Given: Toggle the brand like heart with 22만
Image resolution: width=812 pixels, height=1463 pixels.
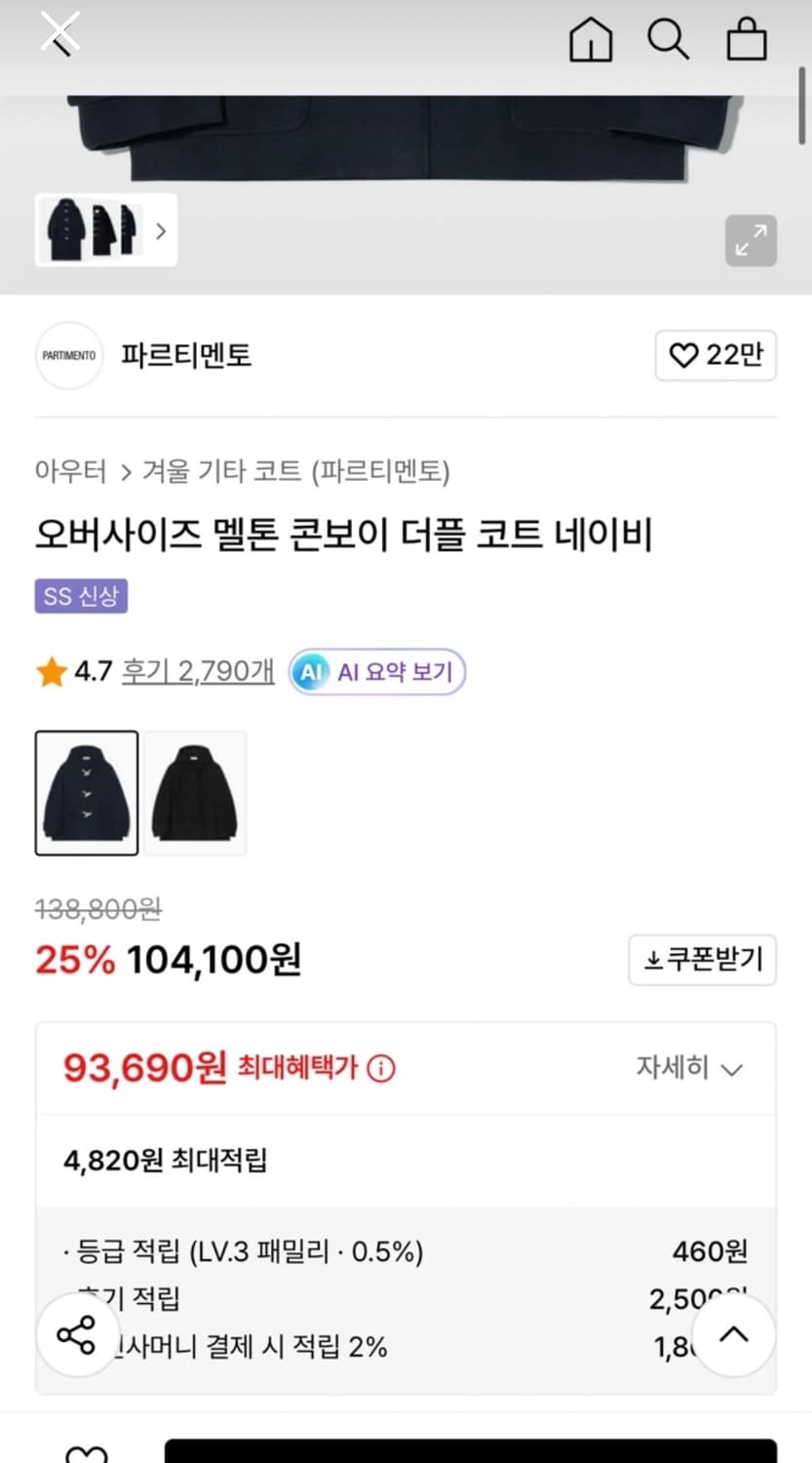Looking at the screenshot, I should point(715,355).
